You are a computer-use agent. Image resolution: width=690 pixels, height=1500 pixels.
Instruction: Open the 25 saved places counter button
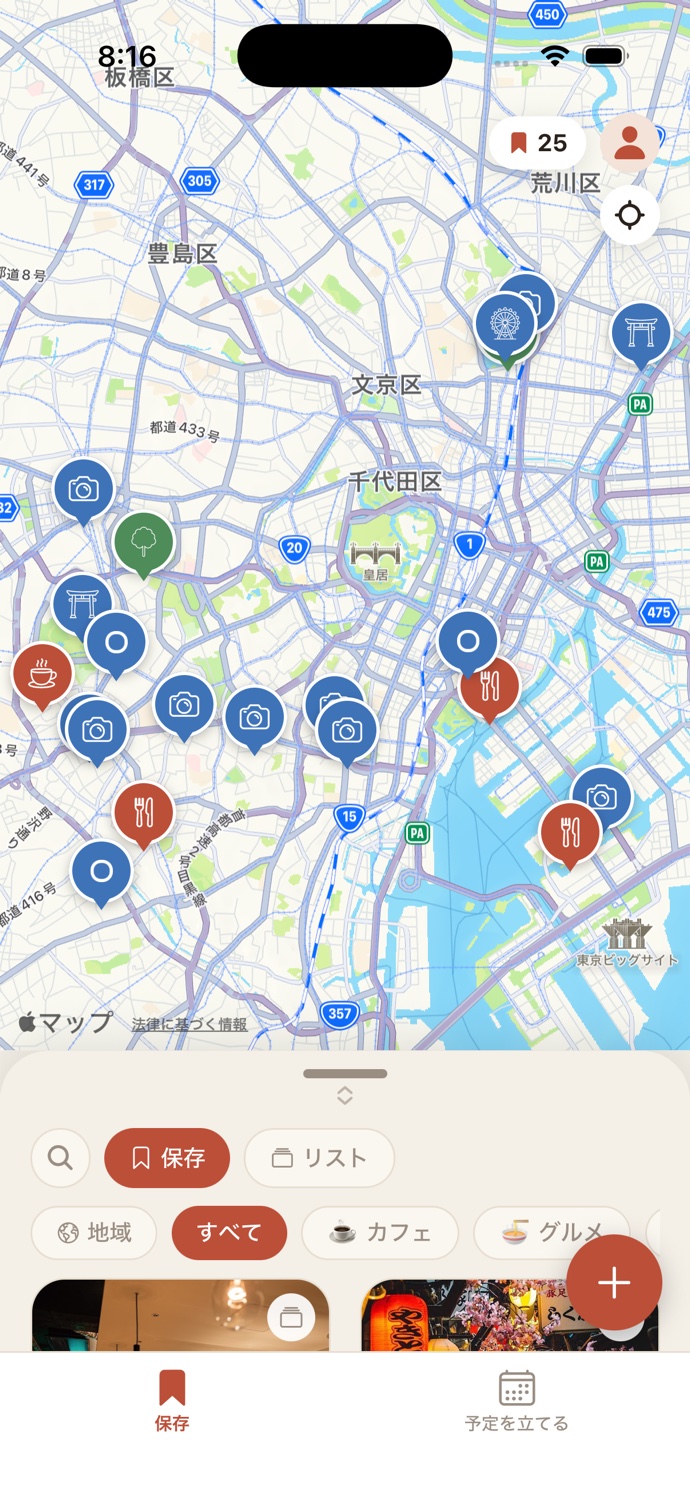tap(538, 143)
